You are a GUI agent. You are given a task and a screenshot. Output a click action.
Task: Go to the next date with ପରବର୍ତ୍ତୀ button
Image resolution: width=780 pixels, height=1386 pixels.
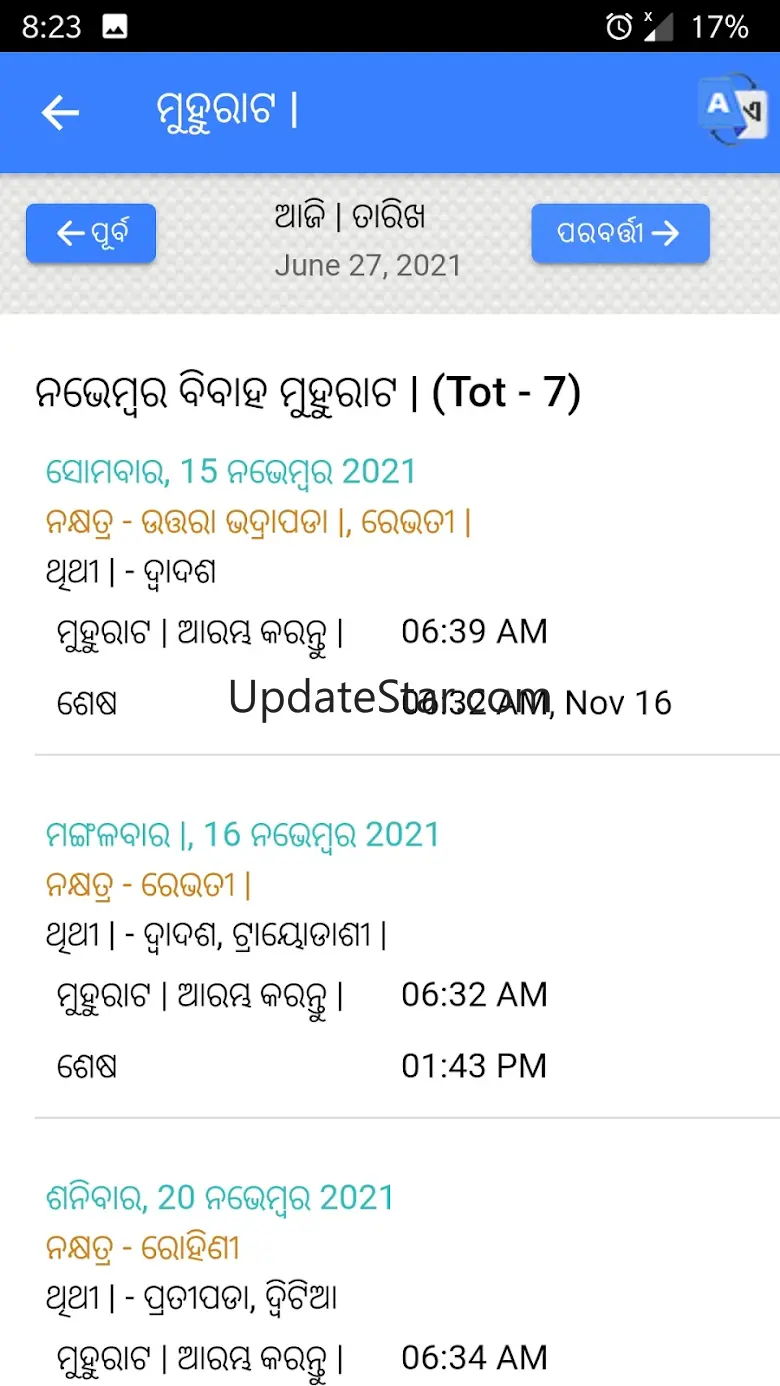tap(620, 233)
